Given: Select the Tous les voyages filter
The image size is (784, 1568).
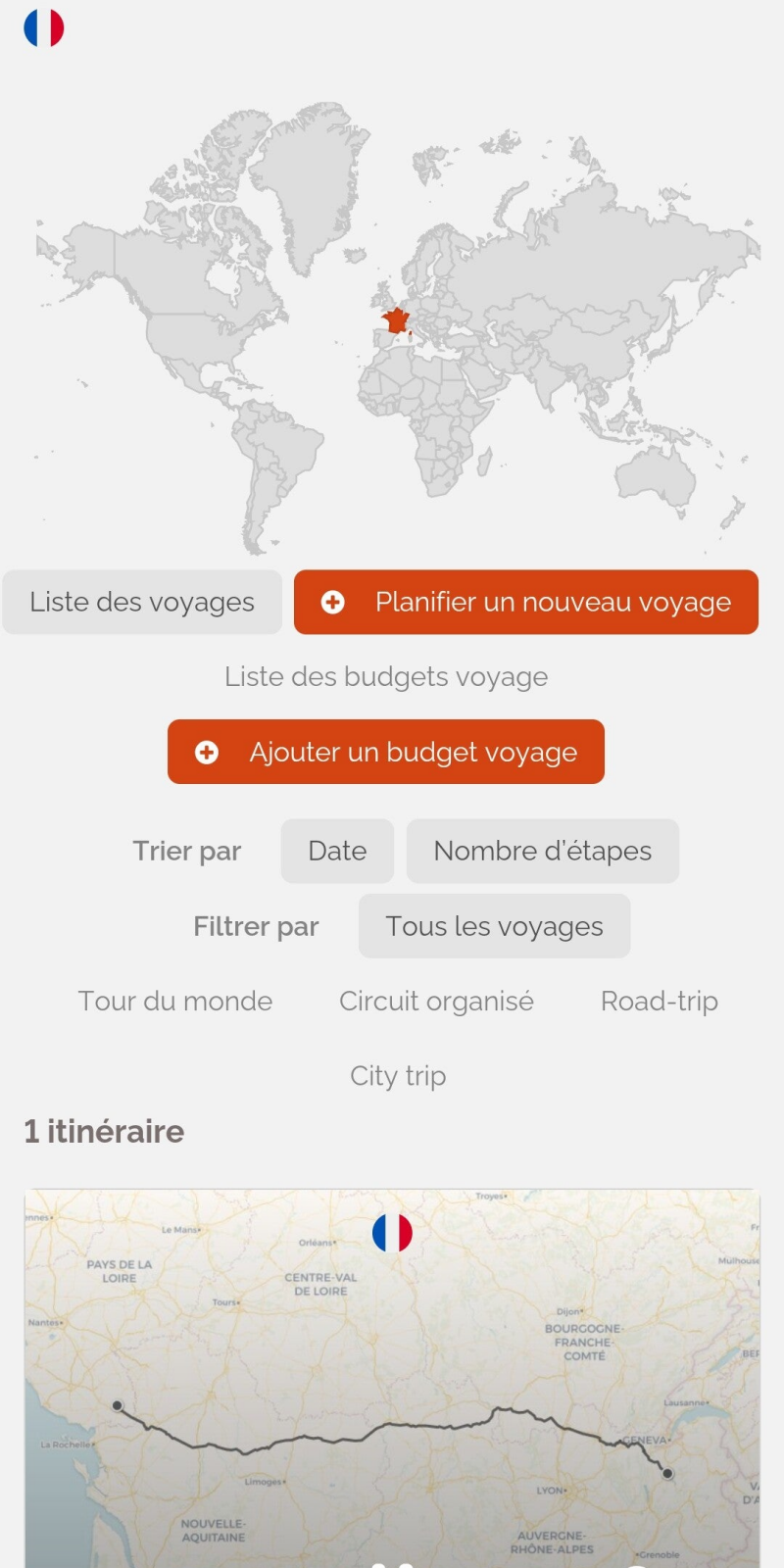Looking at the screenshot, I should [494, 926].
